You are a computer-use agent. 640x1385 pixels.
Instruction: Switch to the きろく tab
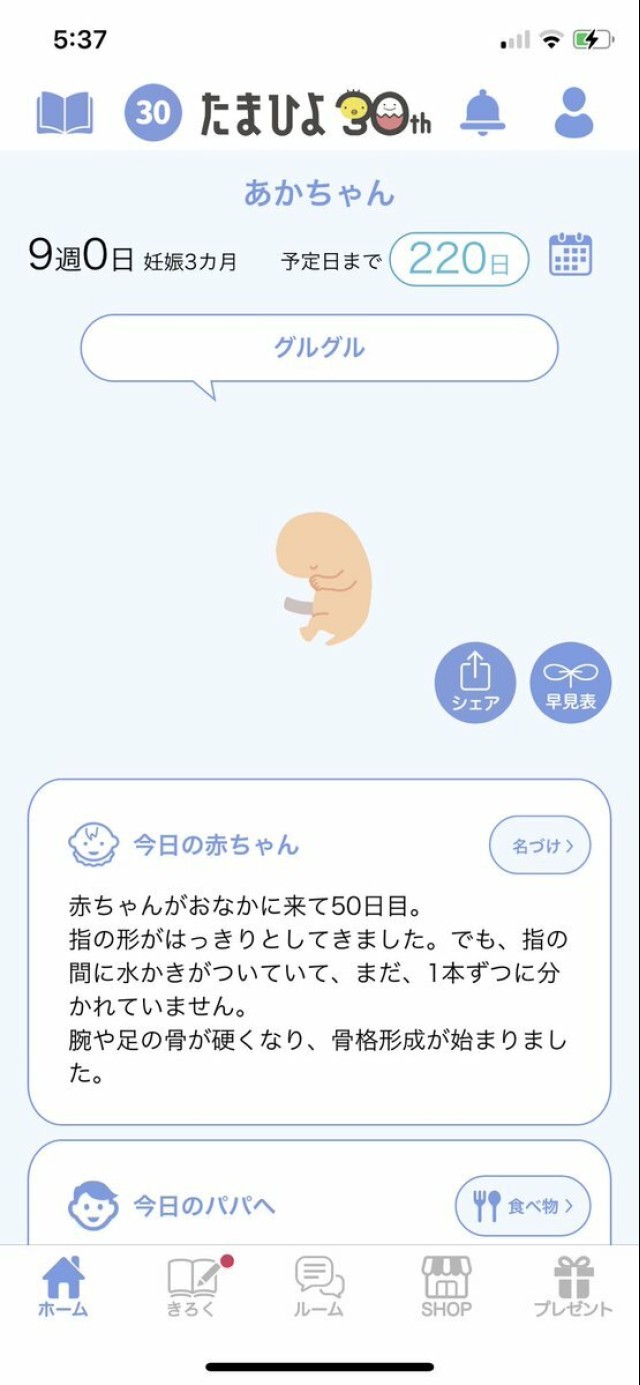coord(192,1286)
